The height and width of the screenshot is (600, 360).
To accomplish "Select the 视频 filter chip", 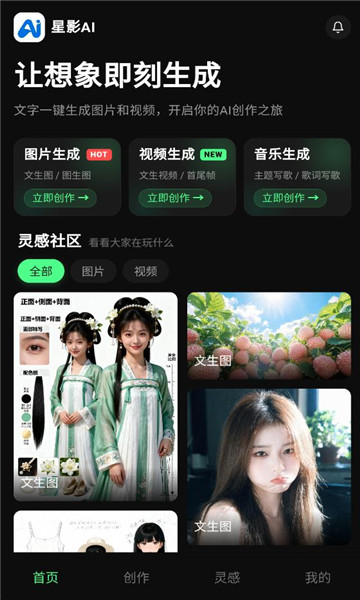I will (x=145, y=271).
